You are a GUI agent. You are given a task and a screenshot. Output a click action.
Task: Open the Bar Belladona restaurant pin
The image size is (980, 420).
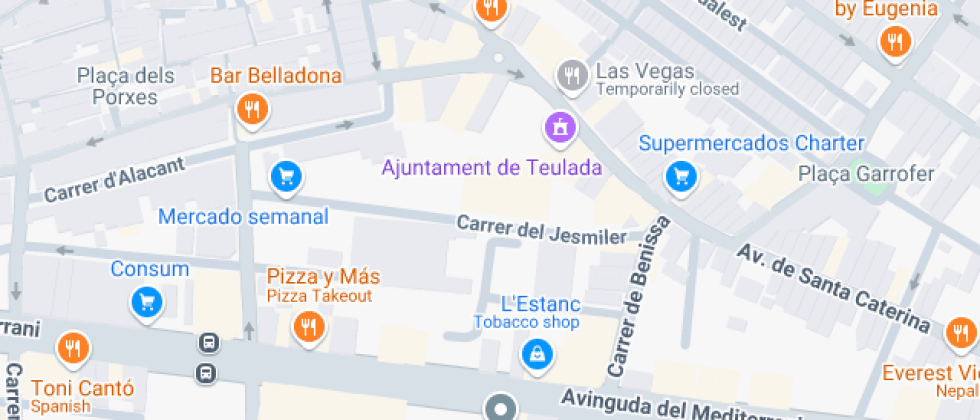point(252,108)
